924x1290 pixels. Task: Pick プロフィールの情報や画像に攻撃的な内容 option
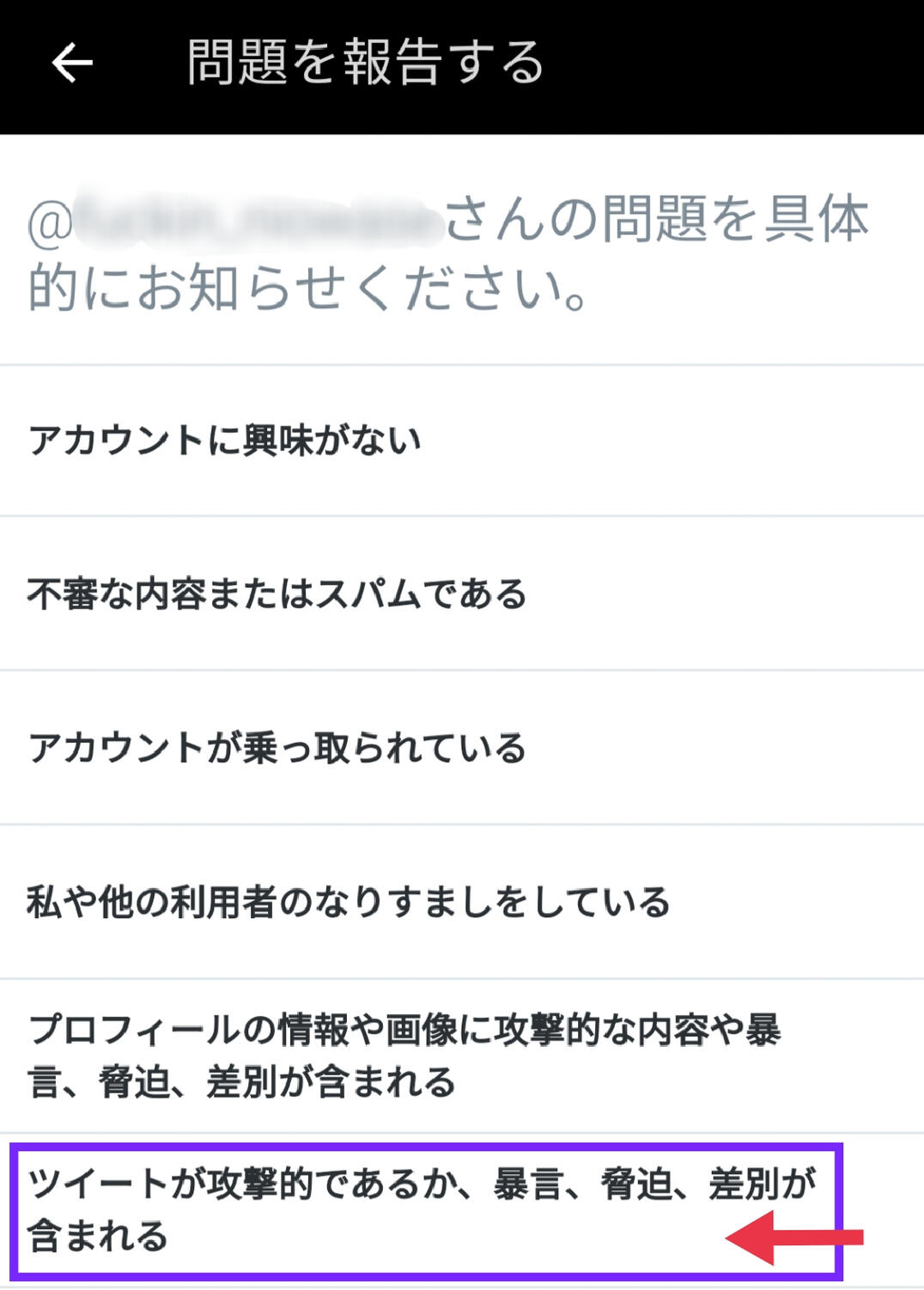[404, 1055]
